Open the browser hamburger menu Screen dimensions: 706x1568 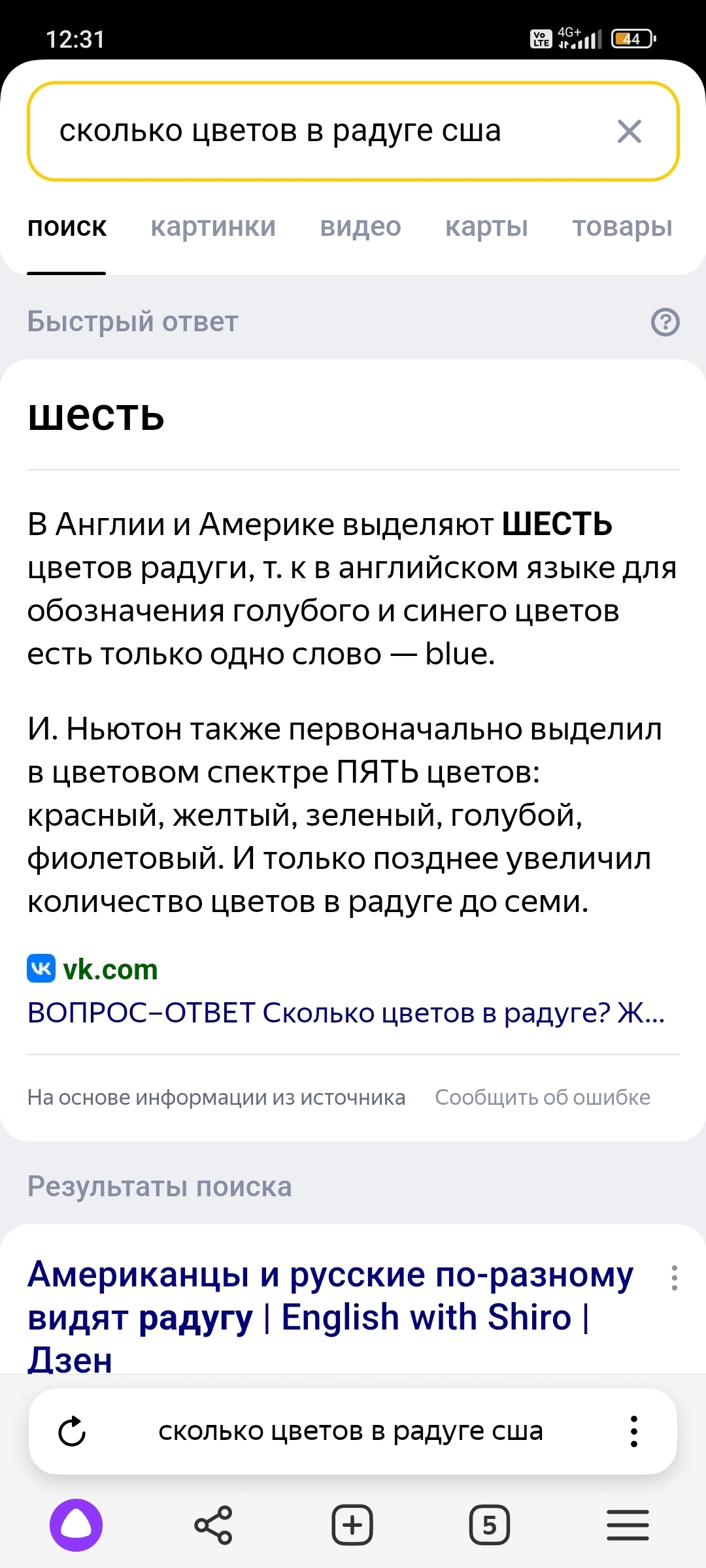[628, 1525]
